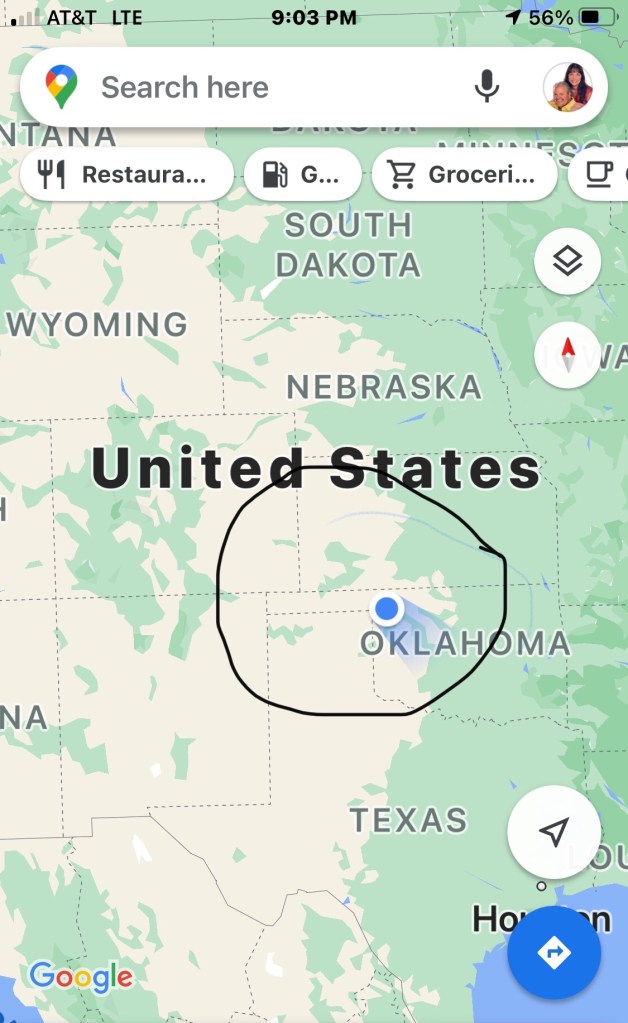Tap the compass to reset north
This screenshot has width=628, height=1023.
click(x=567, y=354)
